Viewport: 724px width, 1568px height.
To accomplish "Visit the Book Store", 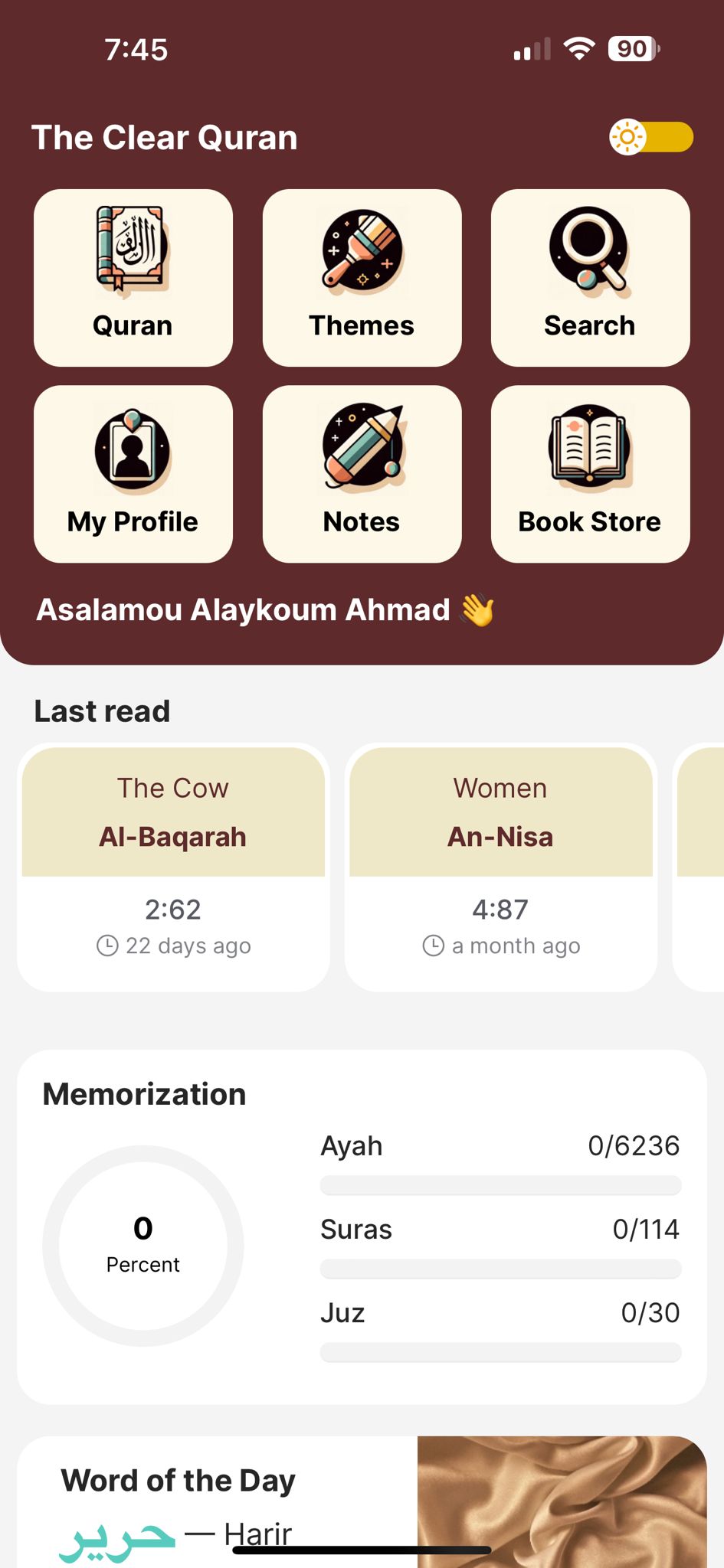I will pyautogui.click(x=590, y=474).
